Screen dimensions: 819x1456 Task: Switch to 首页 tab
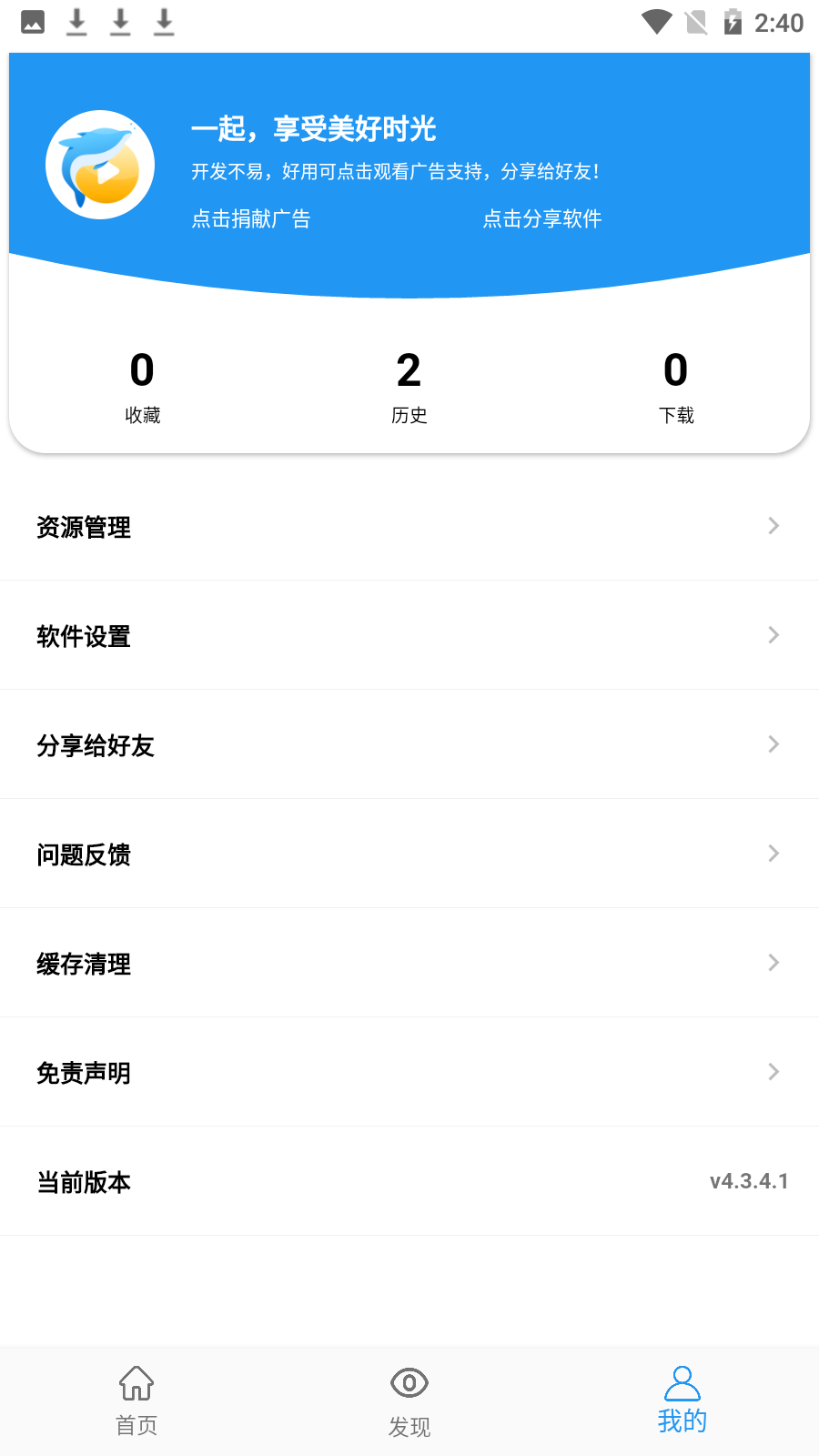(136, 1401)
